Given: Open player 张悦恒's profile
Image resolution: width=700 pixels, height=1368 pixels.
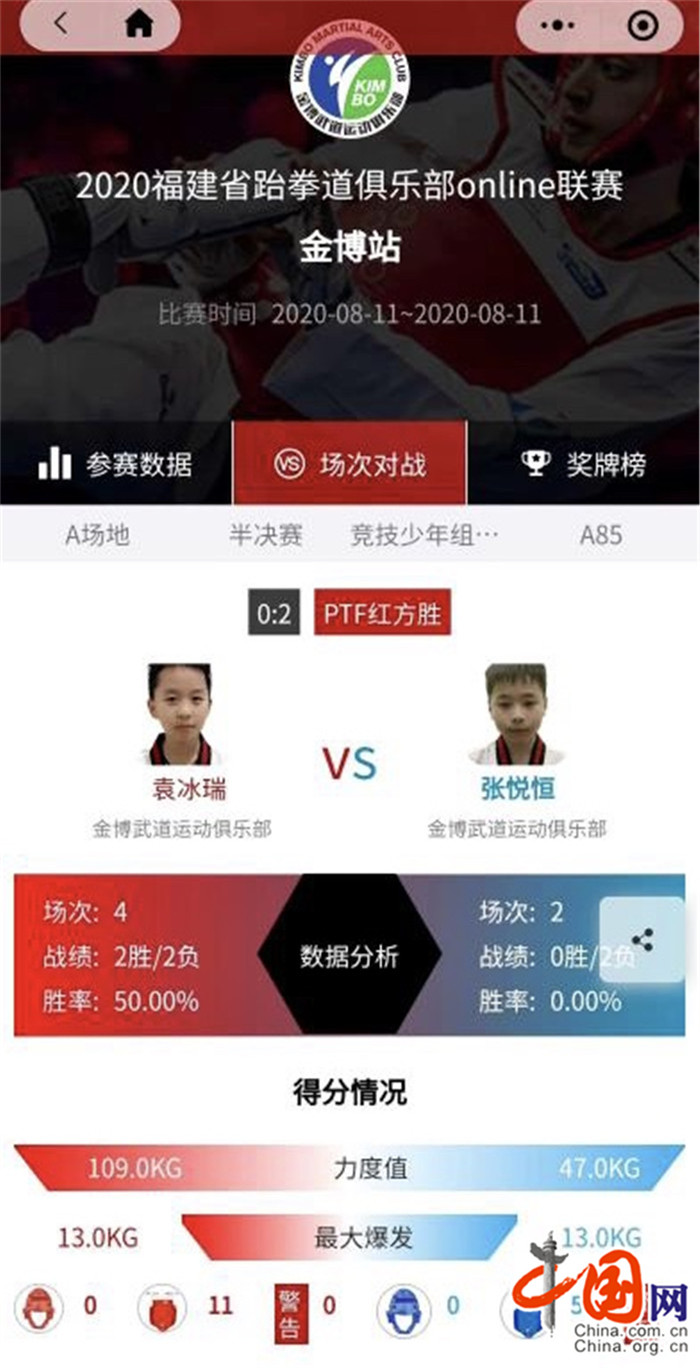Looking at the screenshot, I should click(516, 714).
